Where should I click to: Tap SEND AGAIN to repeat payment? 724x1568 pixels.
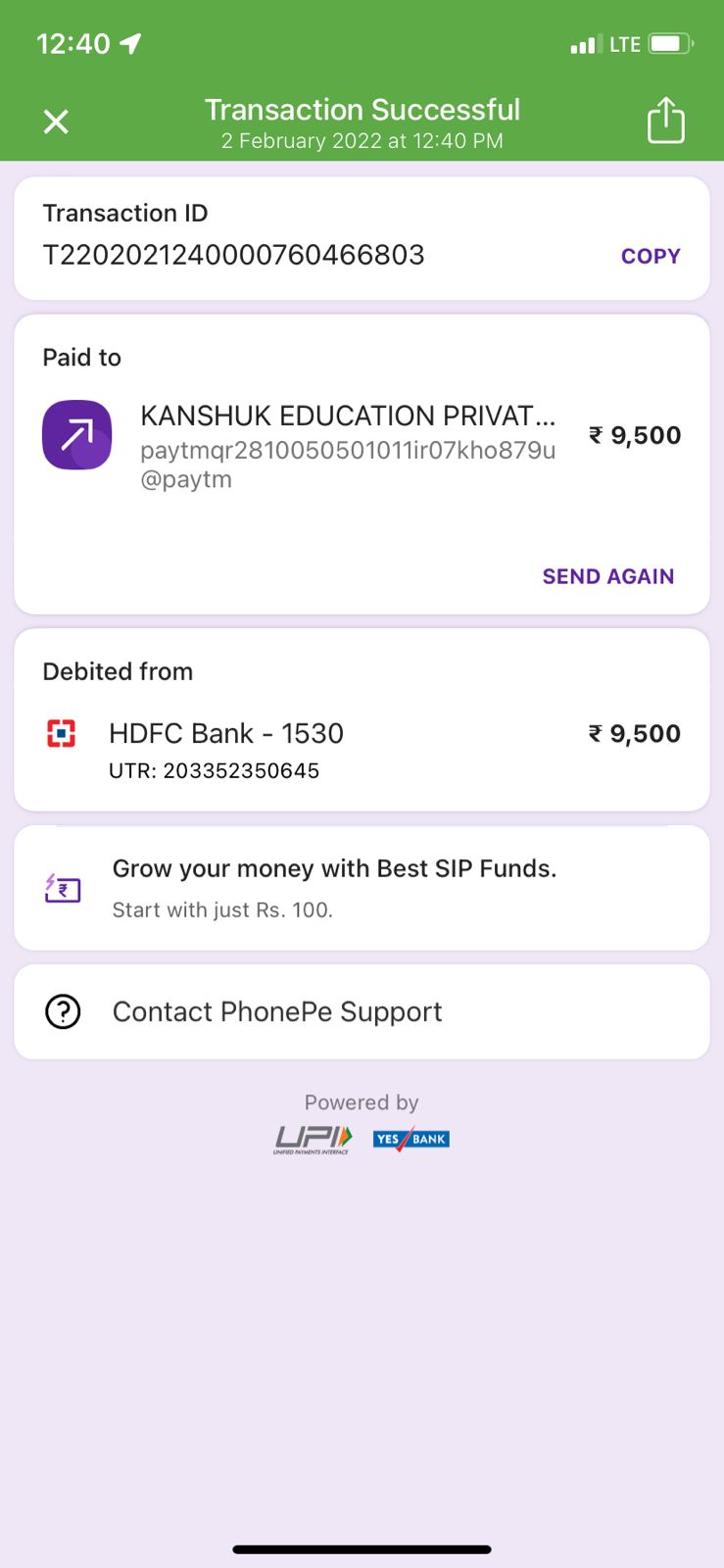pos(607,576)
